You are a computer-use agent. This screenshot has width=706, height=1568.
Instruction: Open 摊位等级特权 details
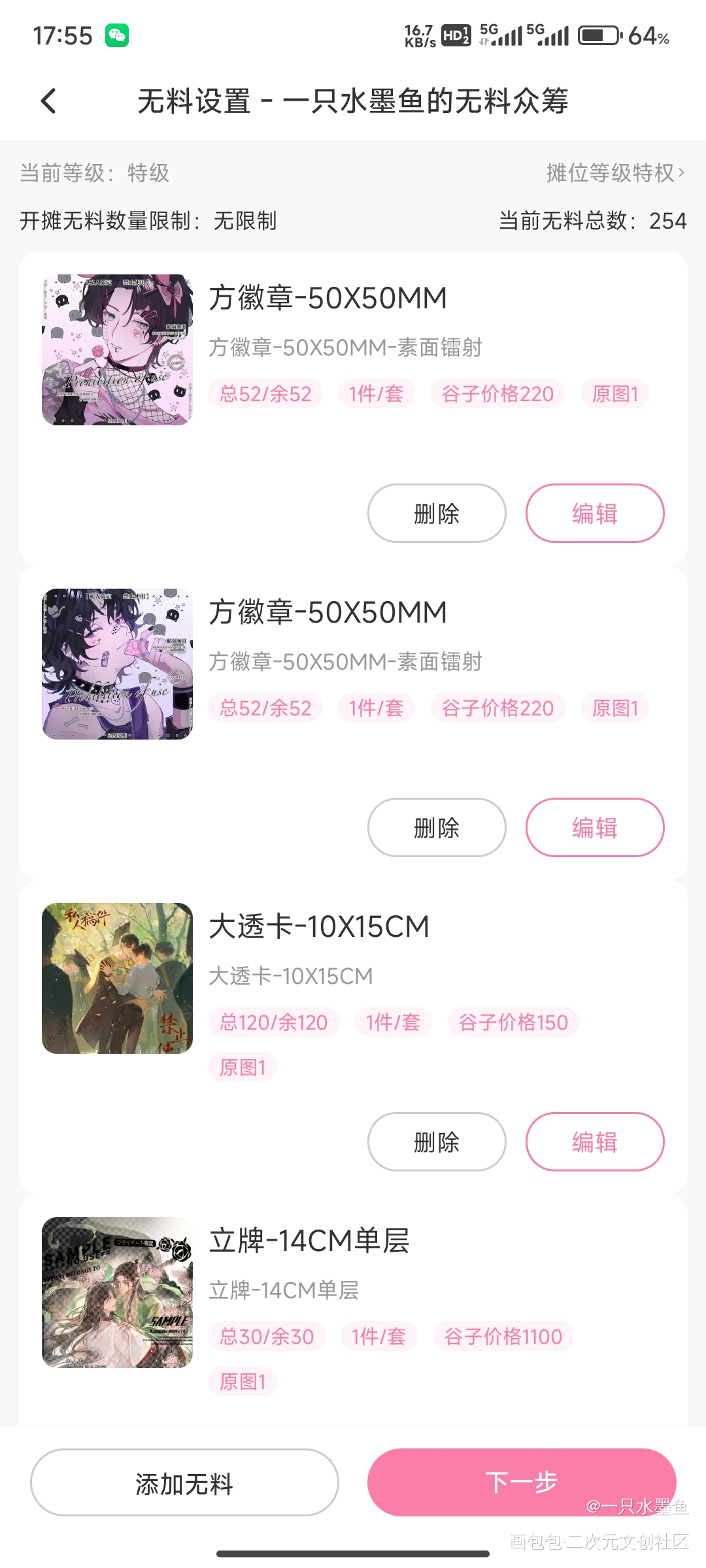click(615, 173)
